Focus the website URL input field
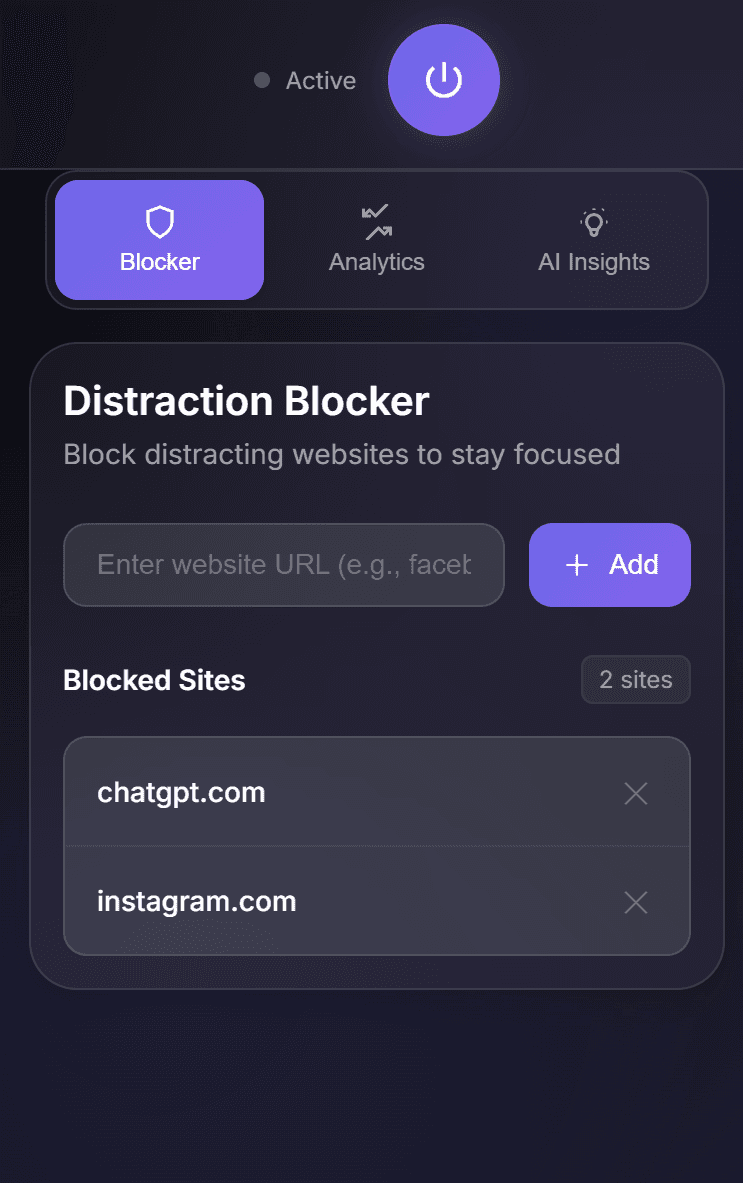This screenshot has width=743, height=1183. point(284,565)
